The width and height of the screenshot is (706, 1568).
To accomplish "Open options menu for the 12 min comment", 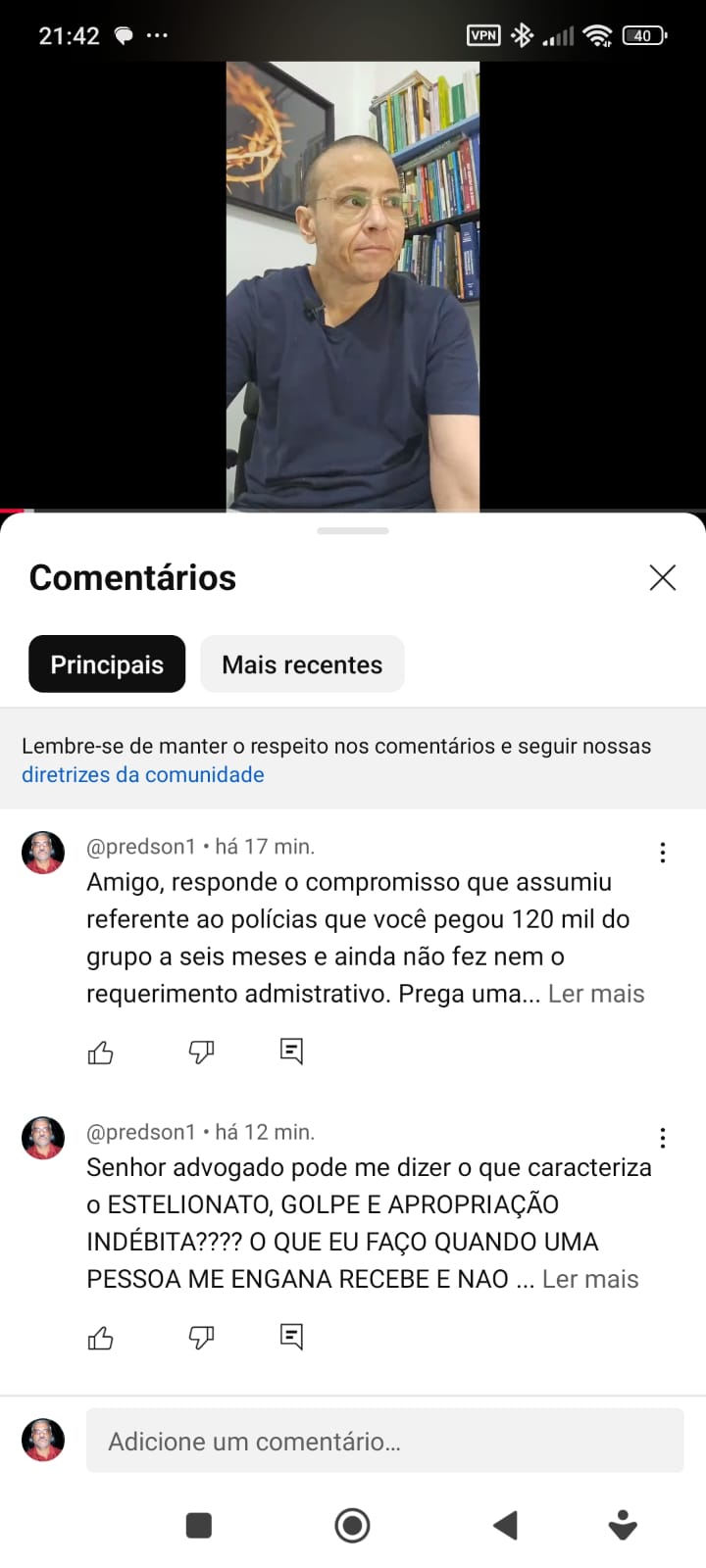I will (663, 1138).
